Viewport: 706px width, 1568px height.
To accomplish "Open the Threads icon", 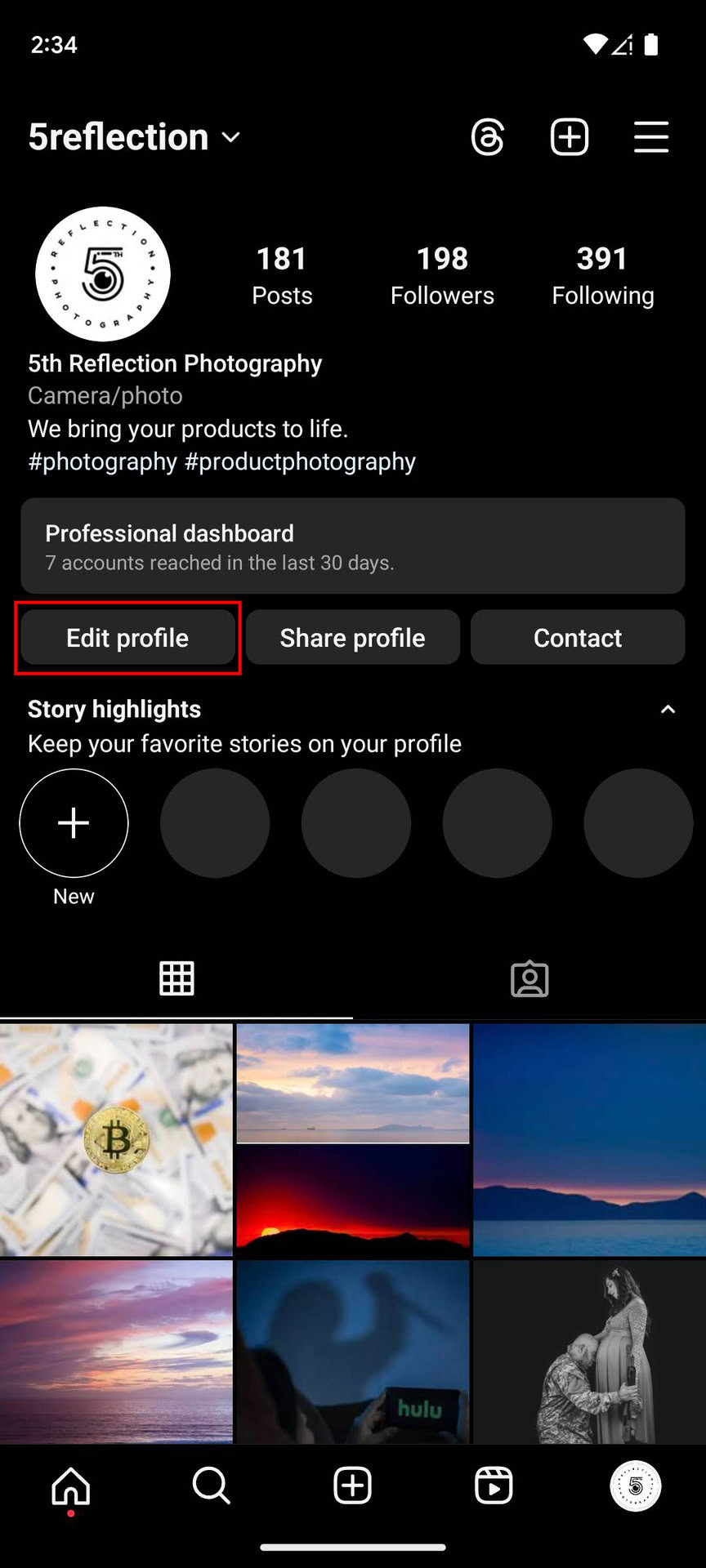I will point(488,136).
